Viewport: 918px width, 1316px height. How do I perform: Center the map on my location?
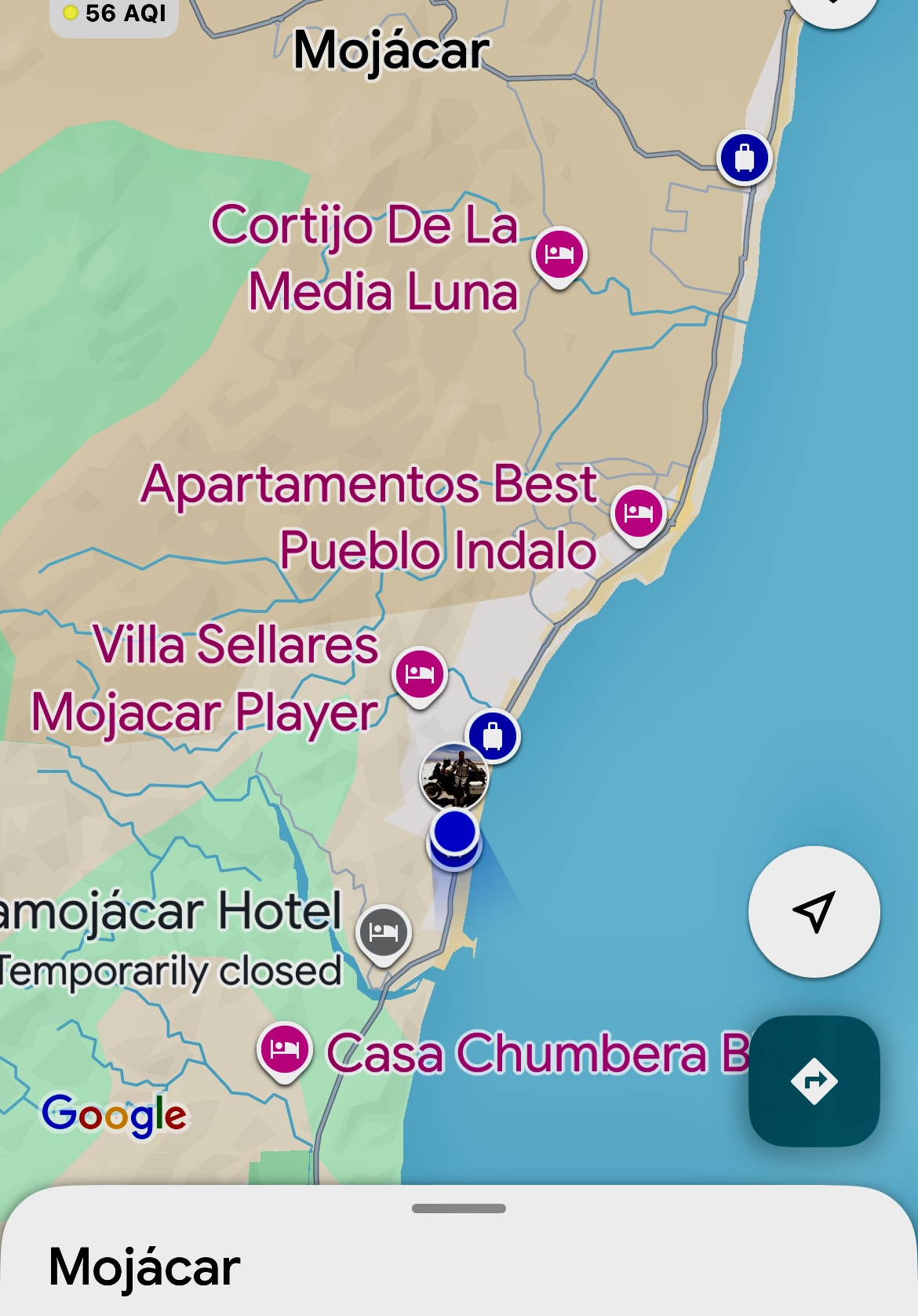coord(814,912)
